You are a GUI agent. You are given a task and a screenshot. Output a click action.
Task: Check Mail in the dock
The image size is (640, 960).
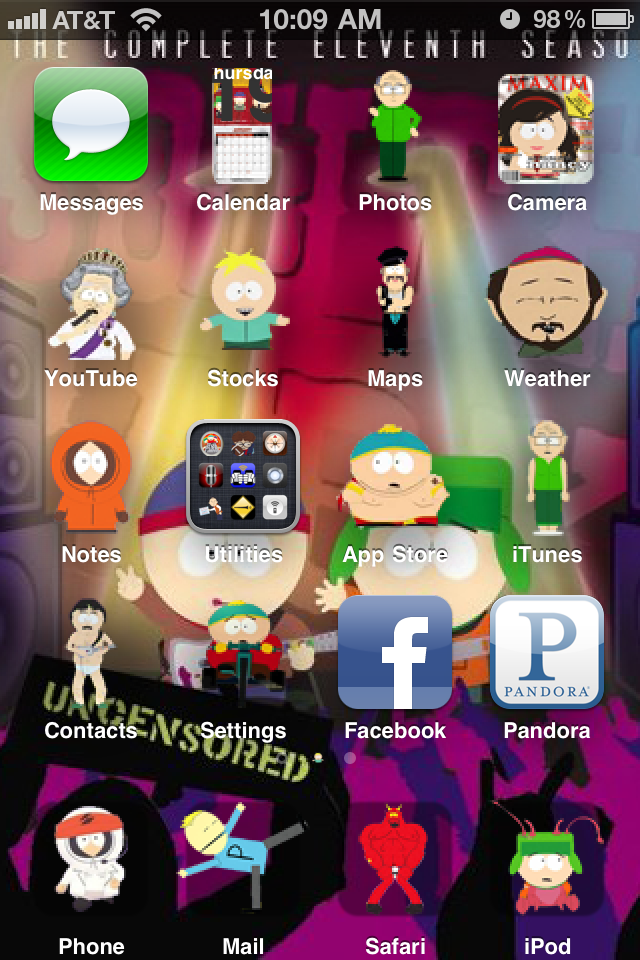pyautogui.click(x=243, y=858)
